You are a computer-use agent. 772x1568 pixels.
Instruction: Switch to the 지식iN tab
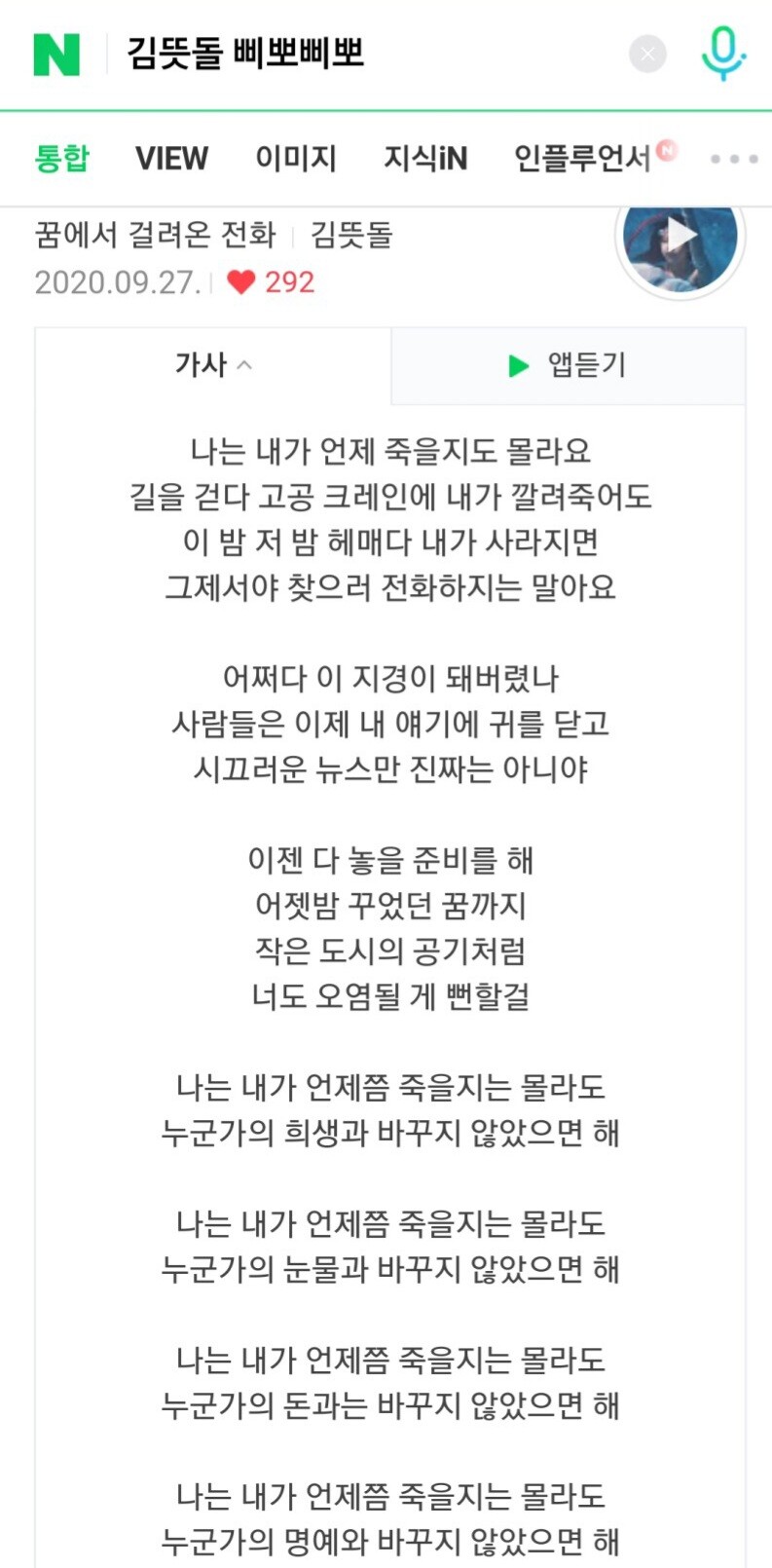[424, 158]
